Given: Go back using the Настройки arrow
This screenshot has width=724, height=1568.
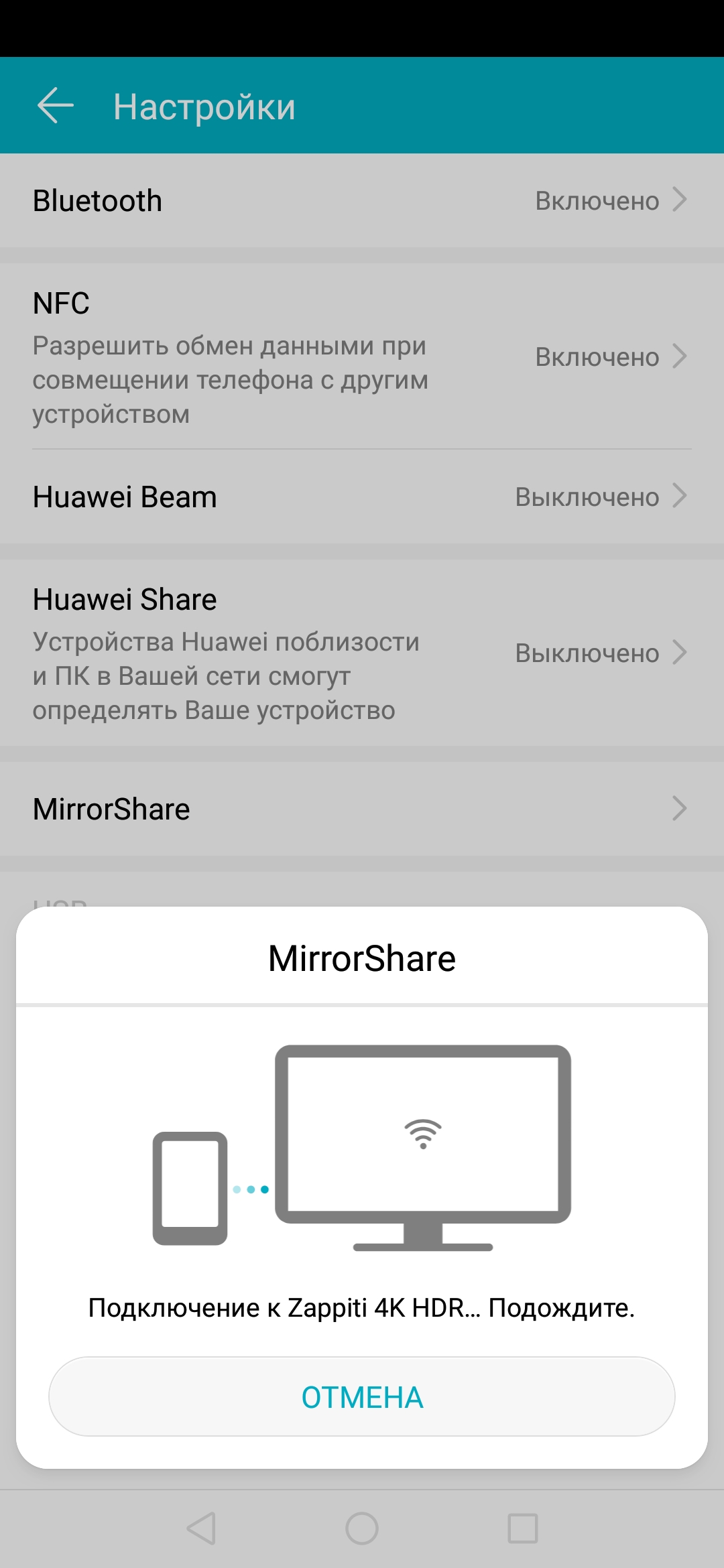Looking at the screenshot, I should tap(55, 106).
